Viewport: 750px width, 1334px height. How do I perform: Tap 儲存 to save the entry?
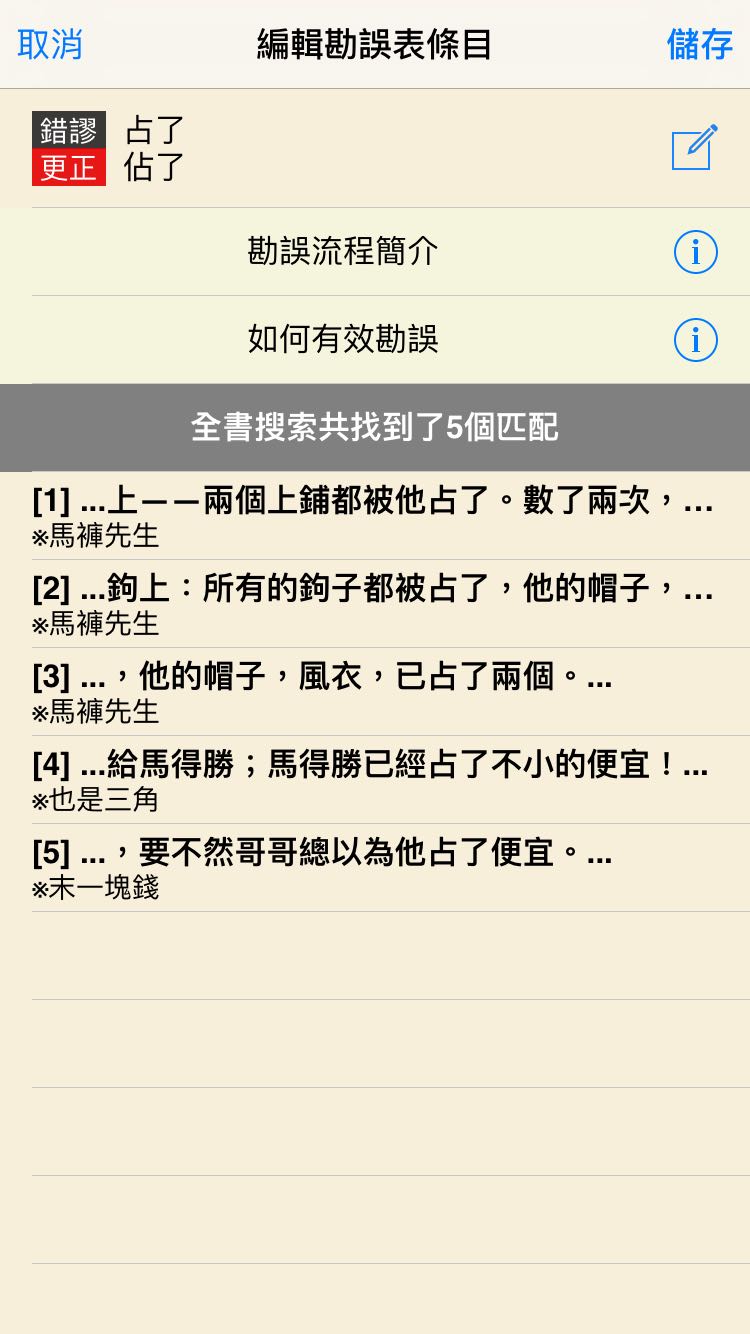pyautogui.click(x=700, y=45)
